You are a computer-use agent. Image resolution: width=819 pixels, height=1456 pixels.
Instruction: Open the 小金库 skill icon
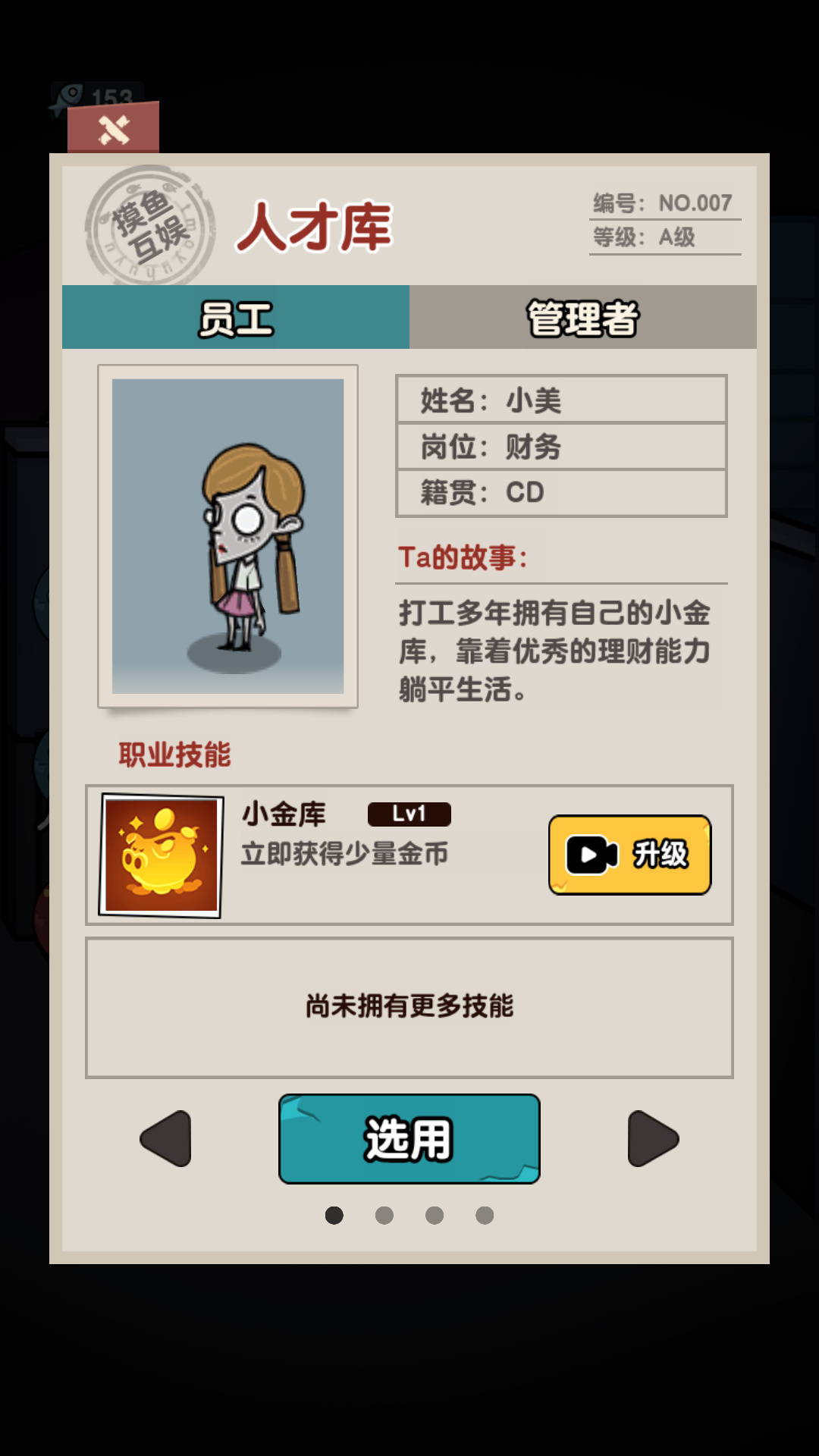[162, 855]
